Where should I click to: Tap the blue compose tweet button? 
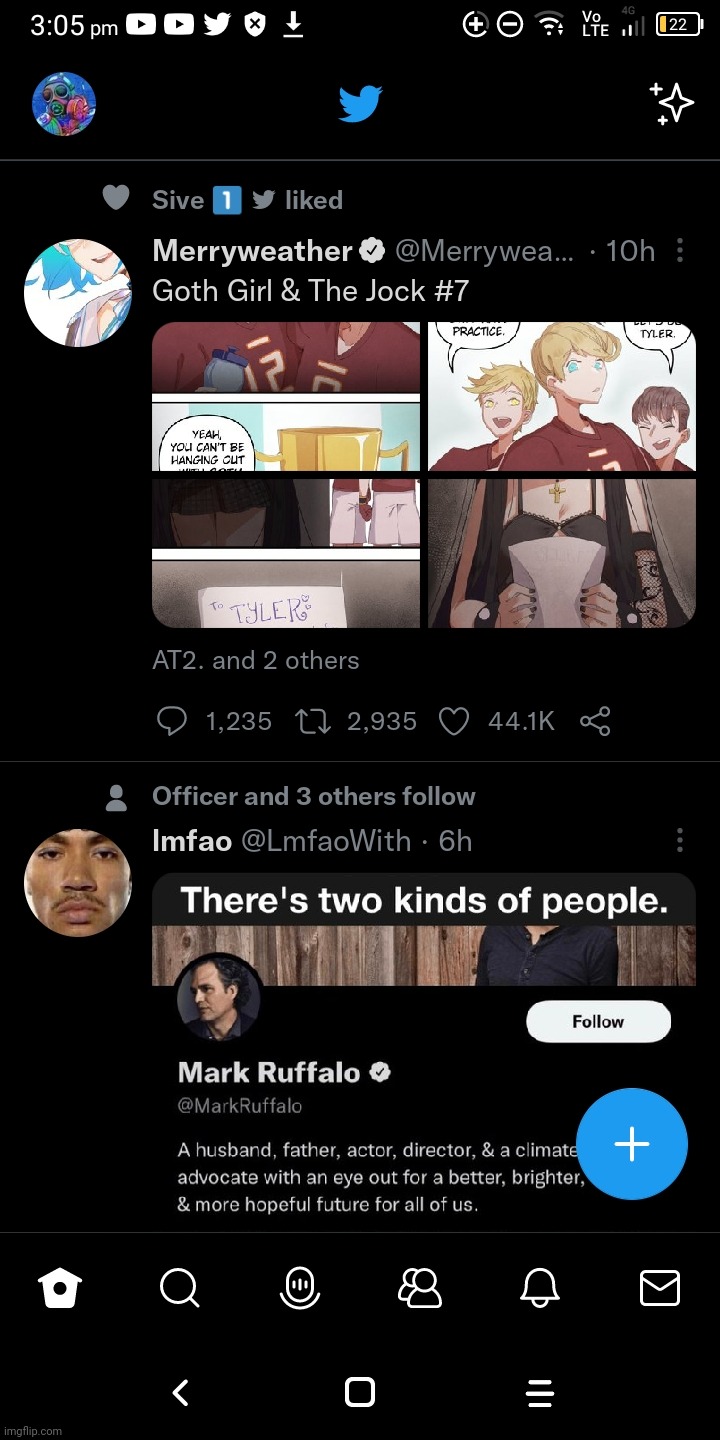[632, 1143]
